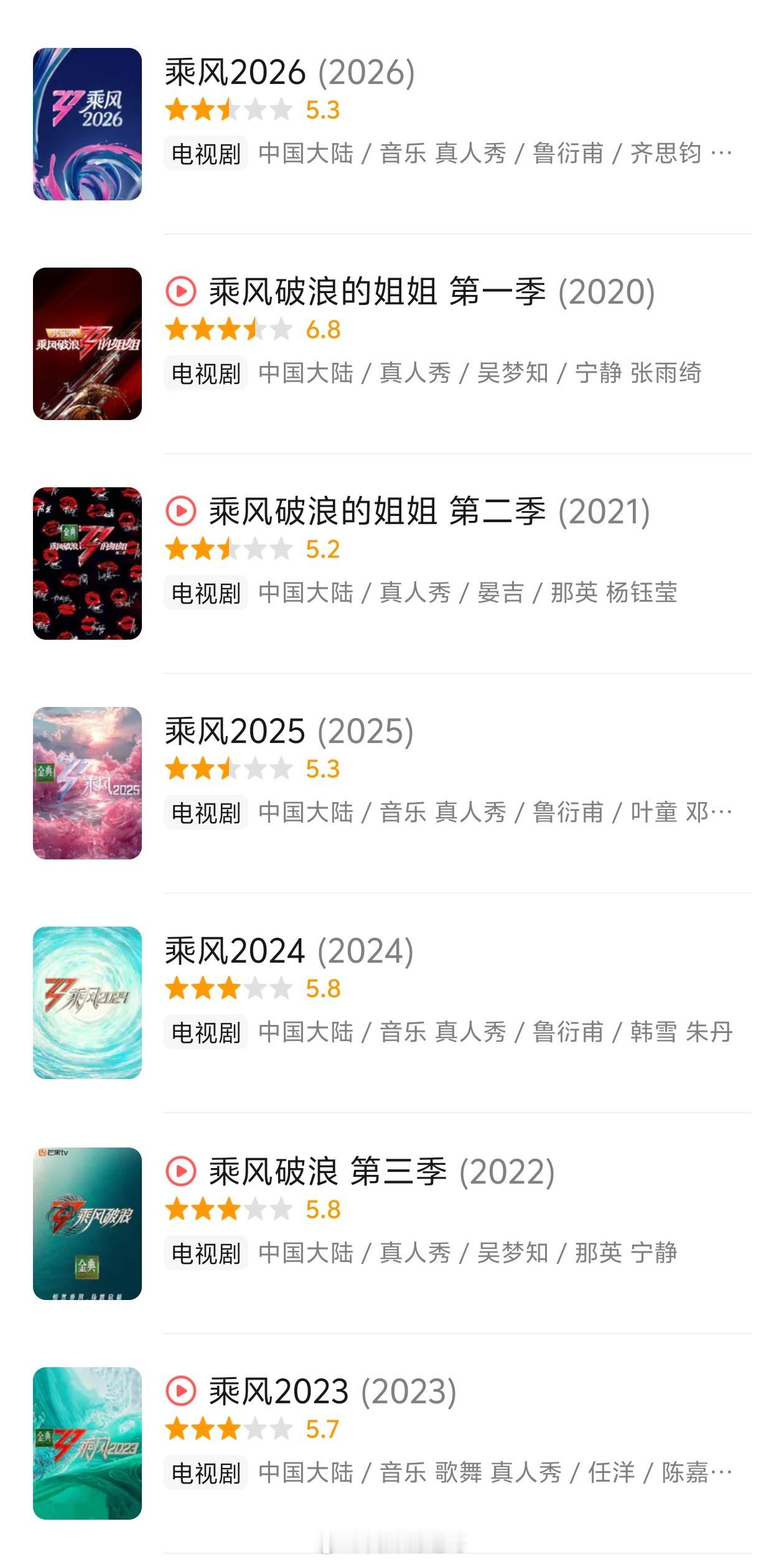This screenshot has width=784, height=1562.
Task: Select the 电视剧 tag under 第一季
Action: (205, 372)
